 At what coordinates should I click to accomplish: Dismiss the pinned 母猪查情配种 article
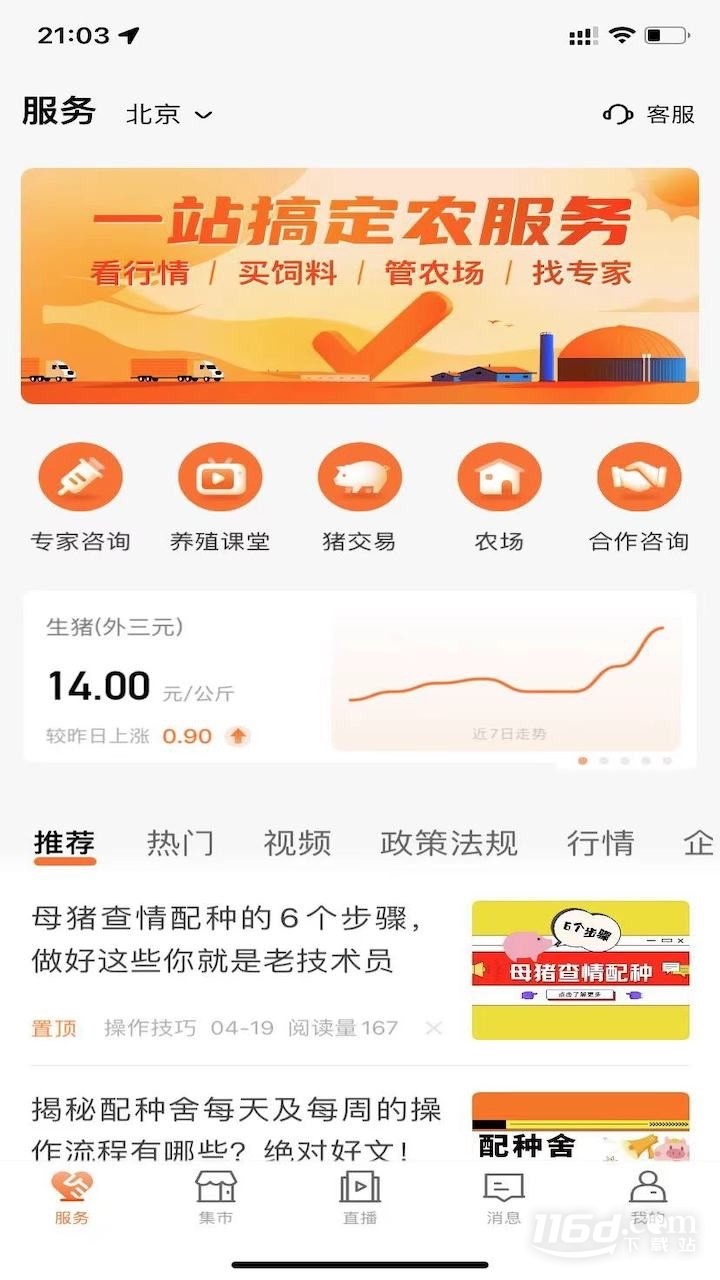tap(433, 1028)
